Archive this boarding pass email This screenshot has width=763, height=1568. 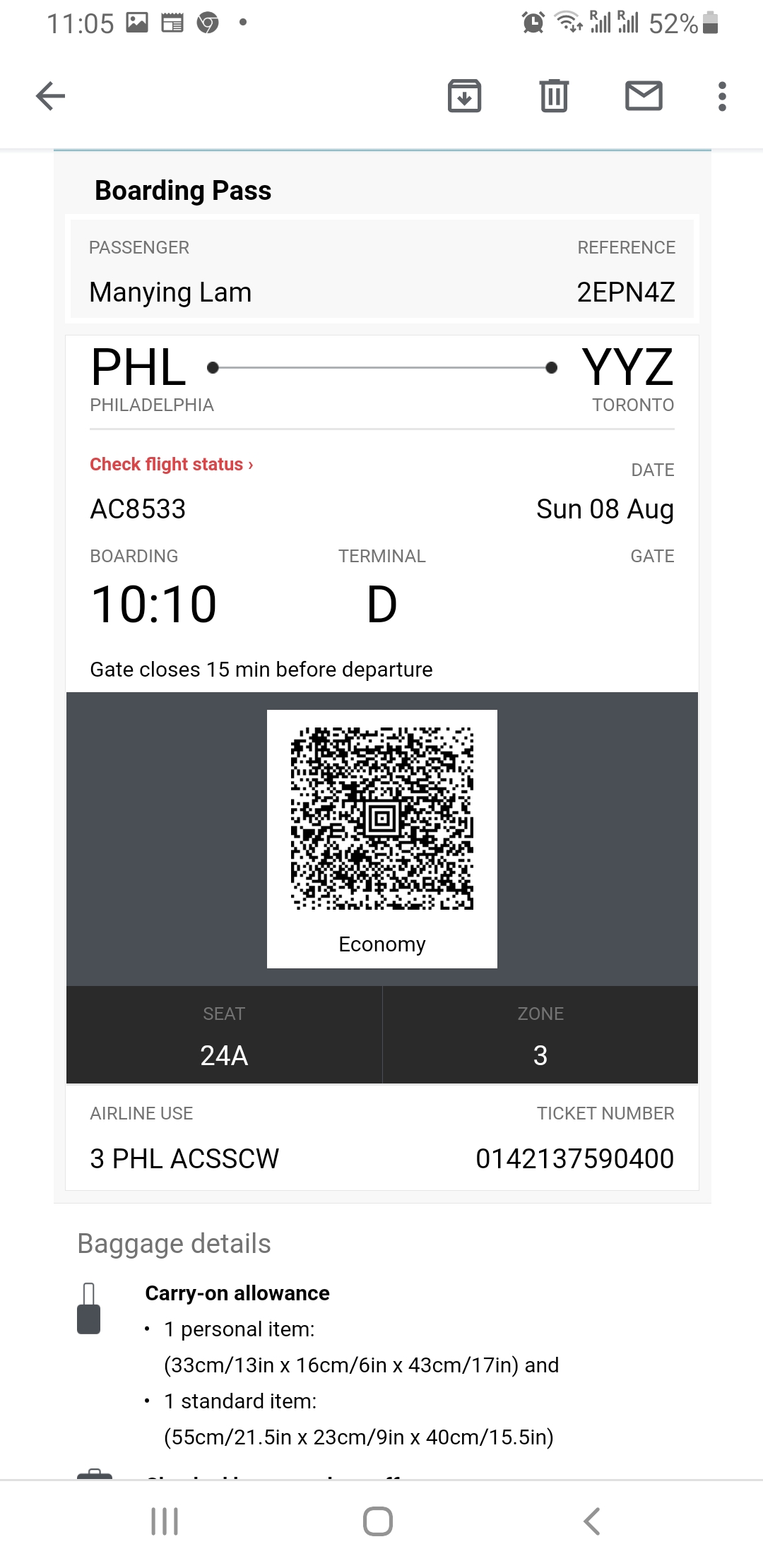(x=464, y=96)
